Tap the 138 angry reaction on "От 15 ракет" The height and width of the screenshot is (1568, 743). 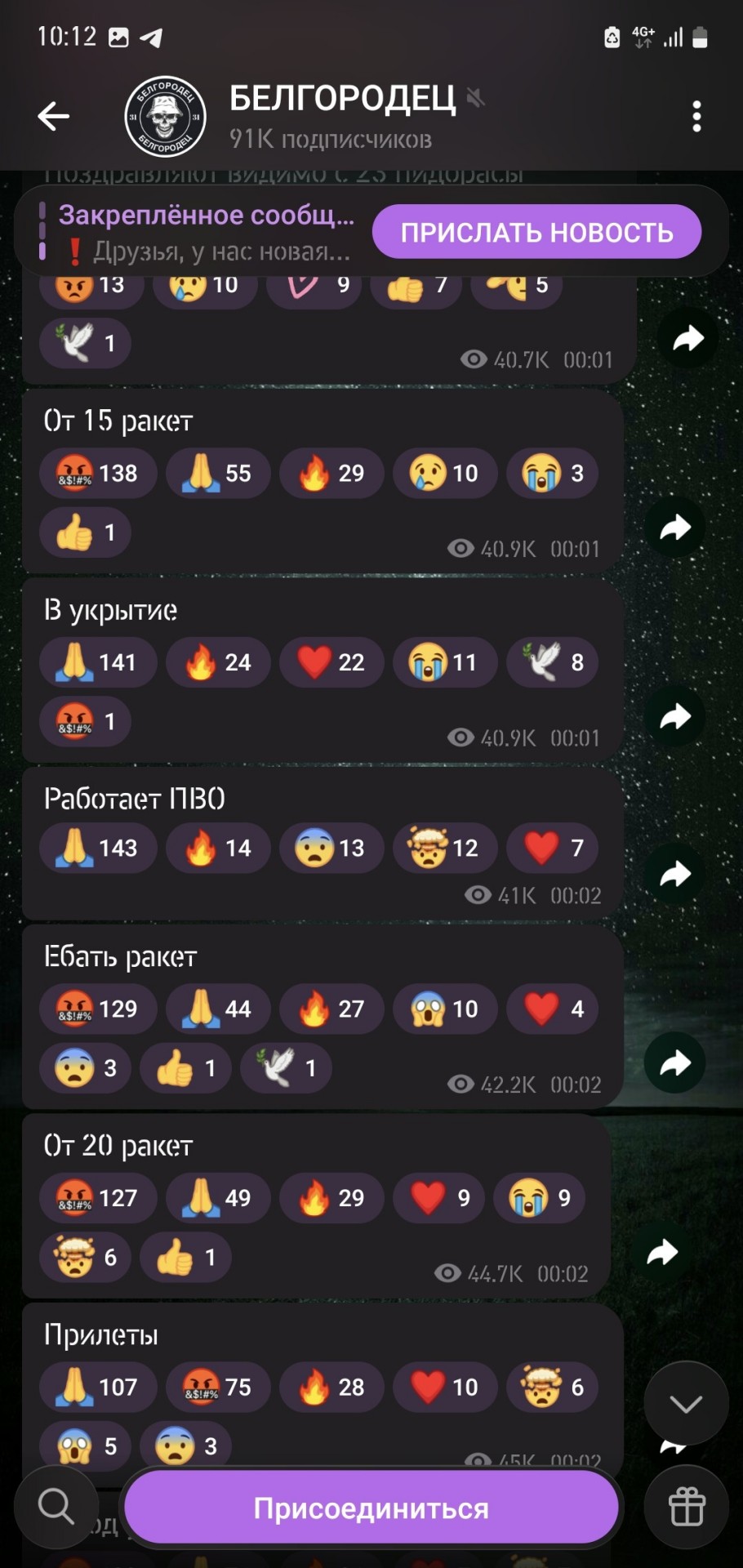pos(97,473)
